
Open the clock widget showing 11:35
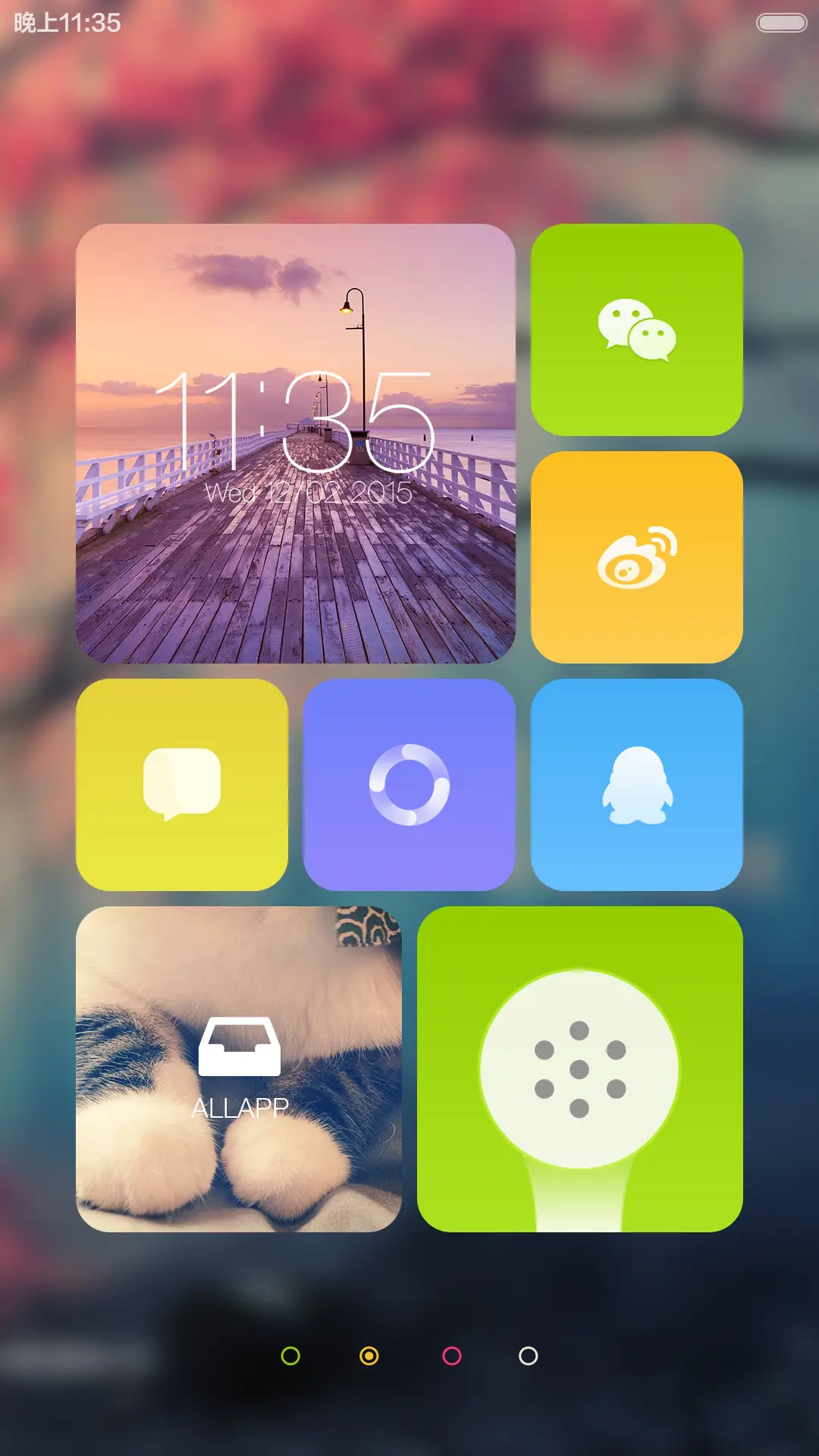coord(296,444)
